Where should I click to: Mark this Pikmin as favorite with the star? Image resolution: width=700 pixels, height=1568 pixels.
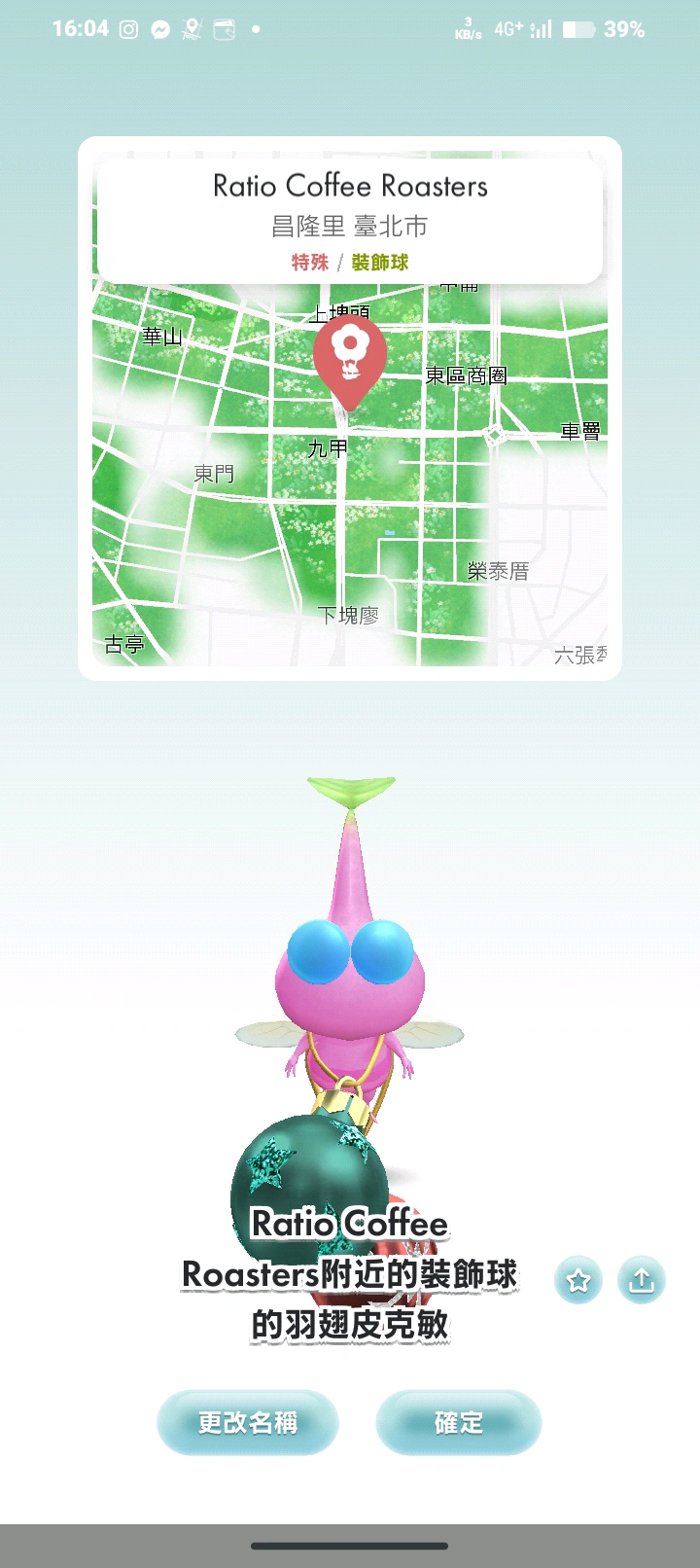click(578, 1280)
